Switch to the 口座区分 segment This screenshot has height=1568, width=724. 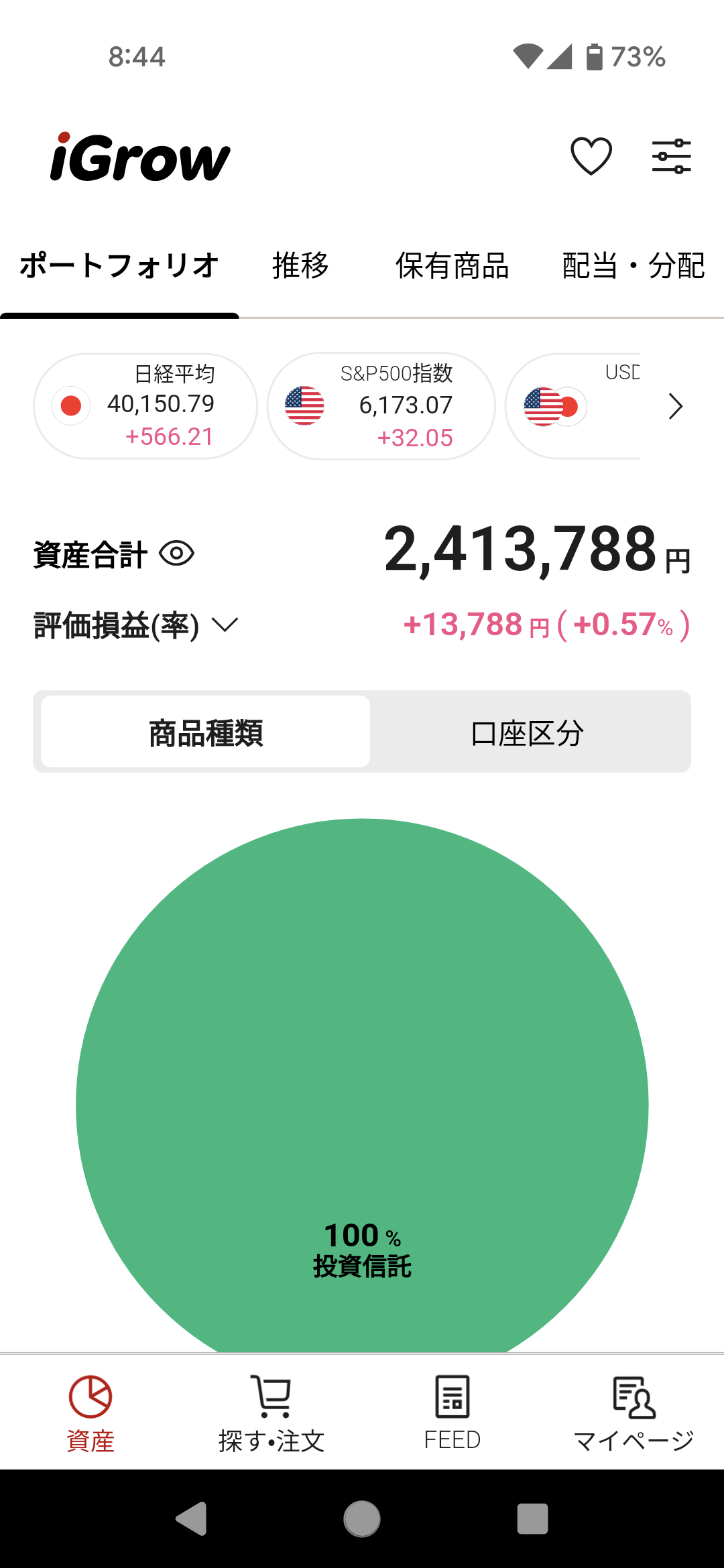(528, 732)
